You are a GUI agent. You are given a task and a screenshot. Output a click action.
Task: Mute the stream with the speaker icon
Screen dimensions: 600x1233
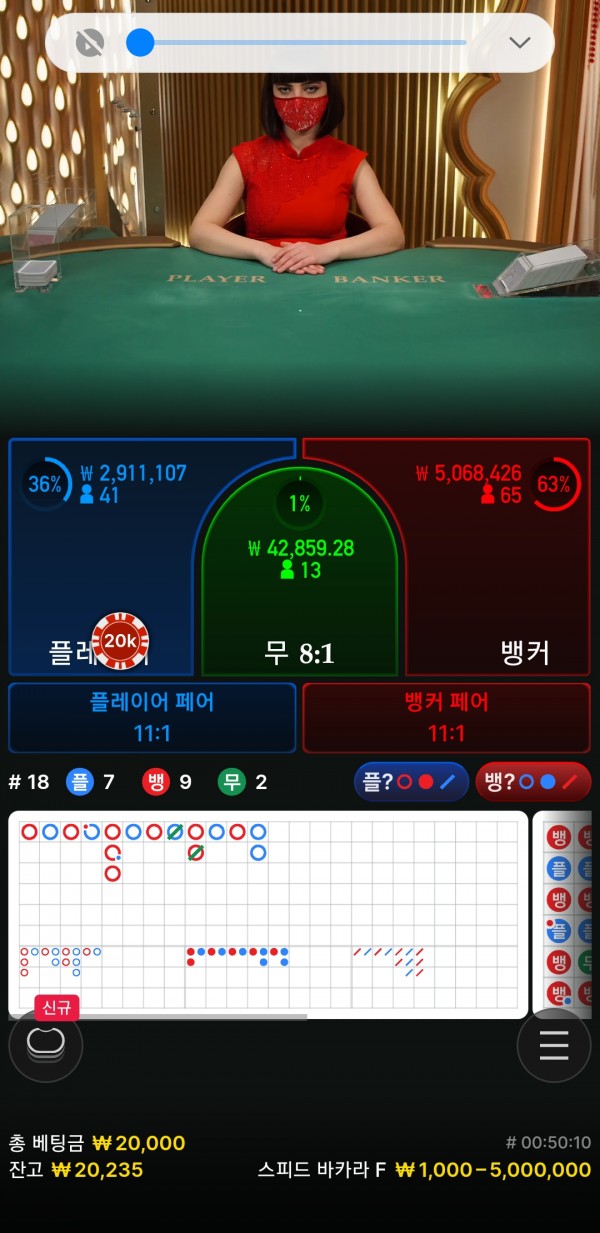90,43
